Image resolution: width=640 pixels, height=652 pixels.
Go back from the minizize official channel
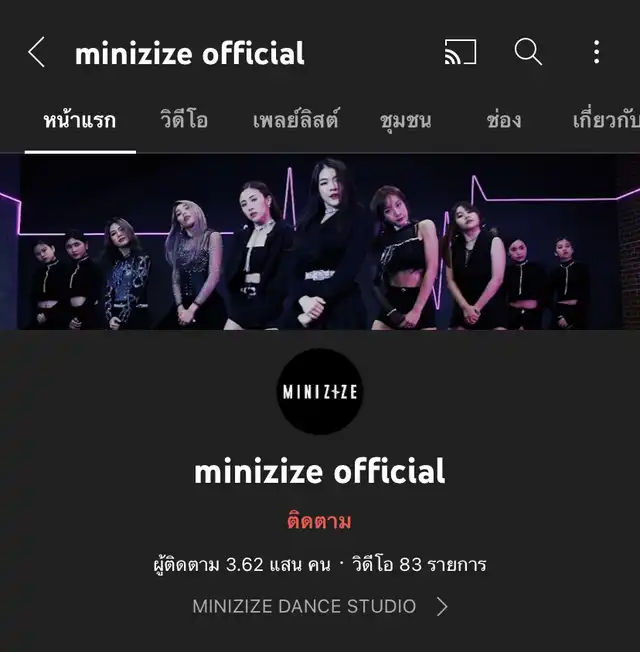click(37, 53)
